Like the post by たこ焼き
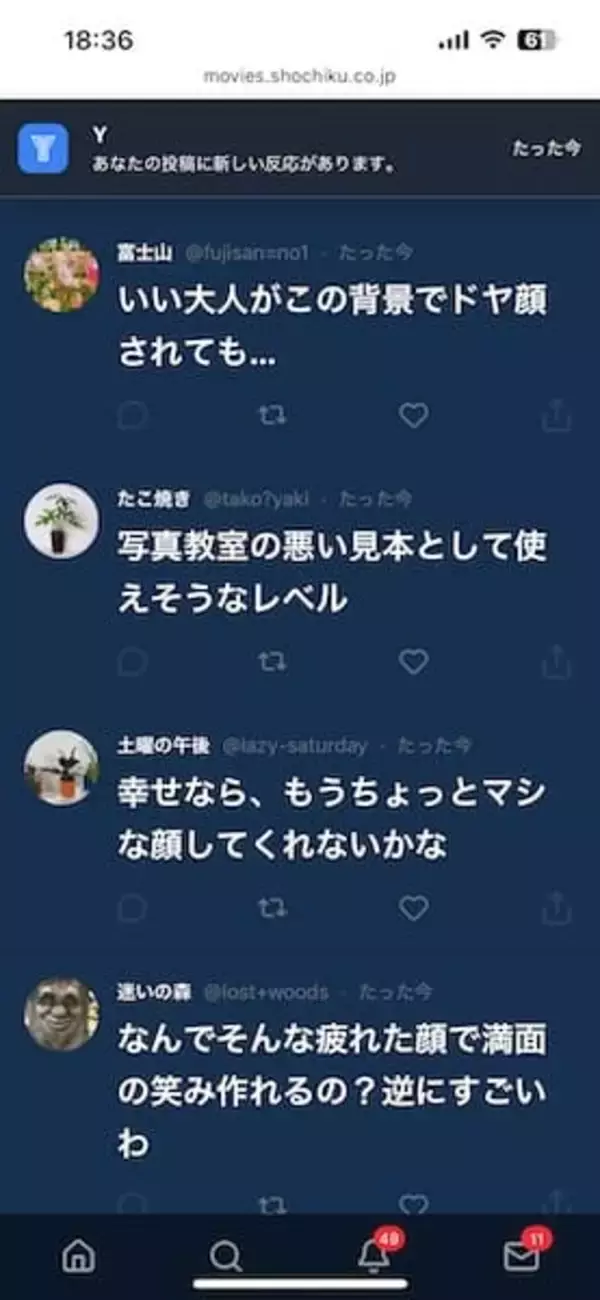This screenshot has width=600, height=1300. click(413, 661)
